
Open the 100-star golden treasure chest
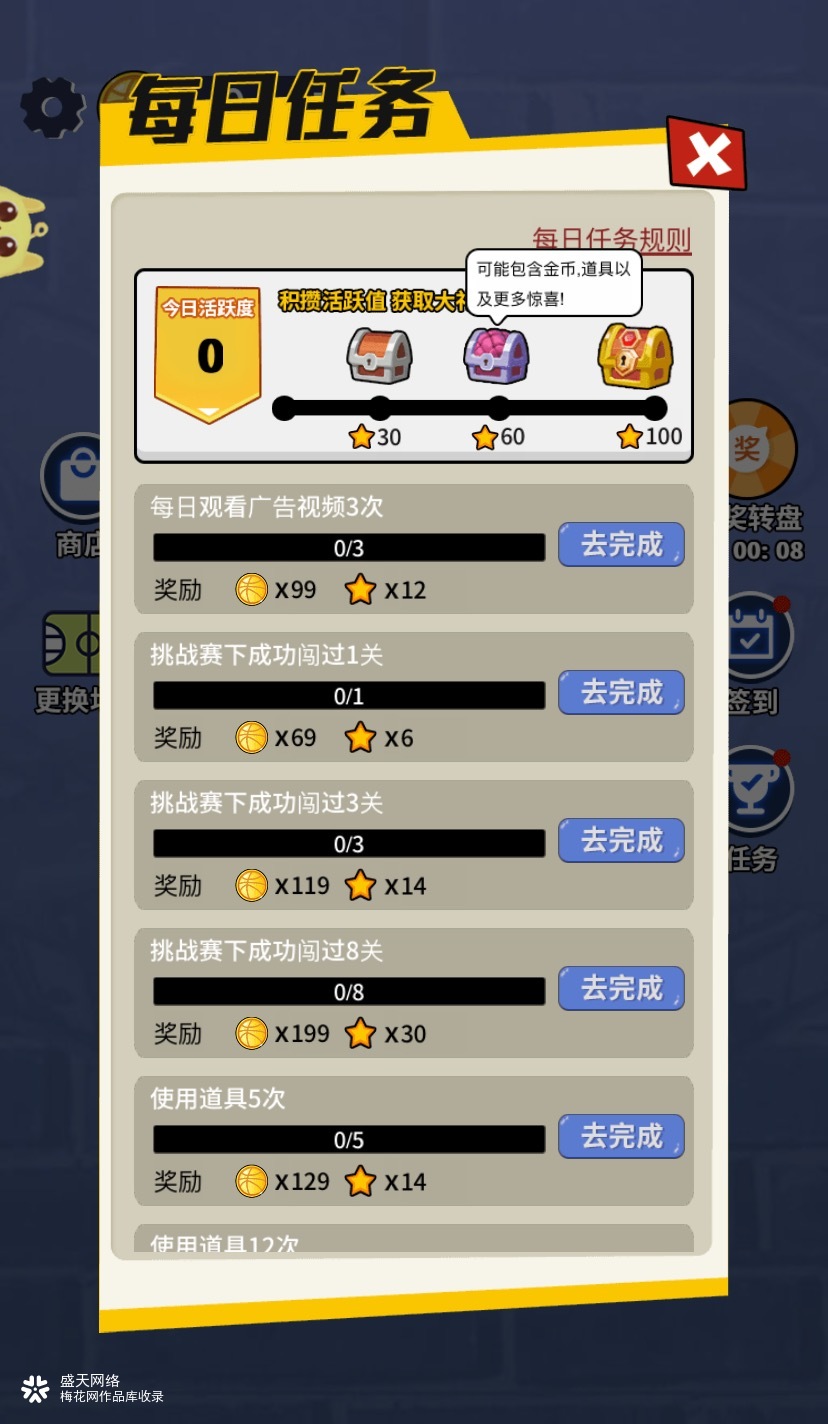pos(634,355)
